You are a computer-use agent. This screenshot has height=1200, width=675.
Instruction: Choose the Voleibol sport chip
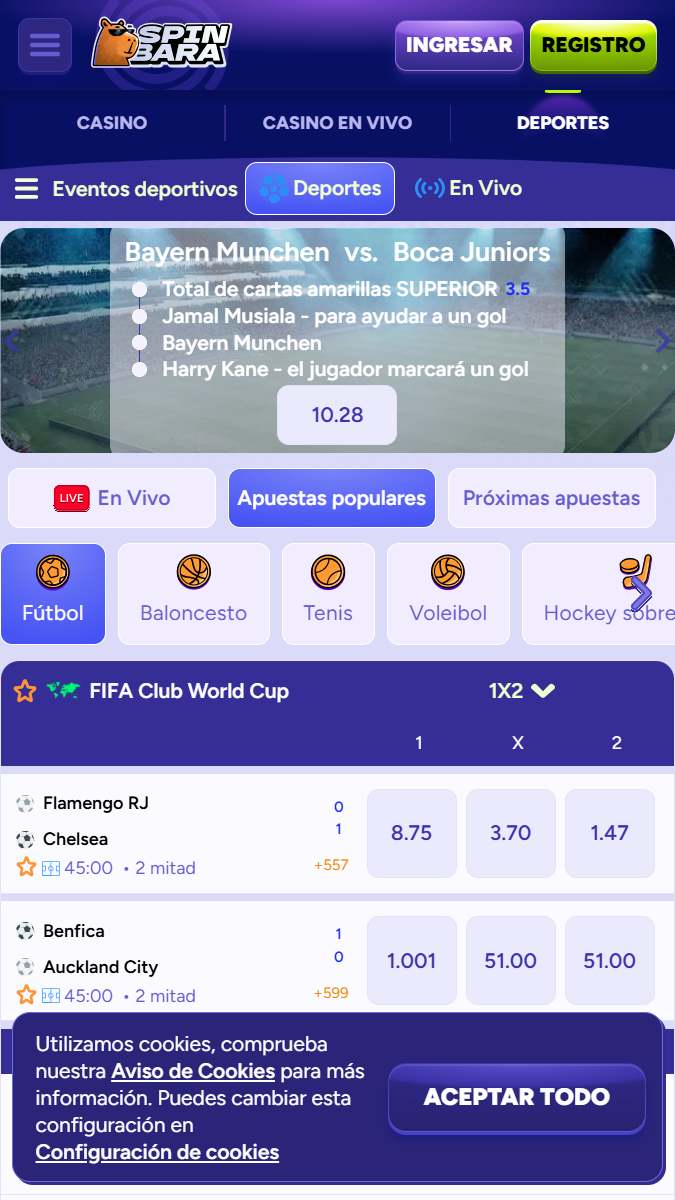448,594
